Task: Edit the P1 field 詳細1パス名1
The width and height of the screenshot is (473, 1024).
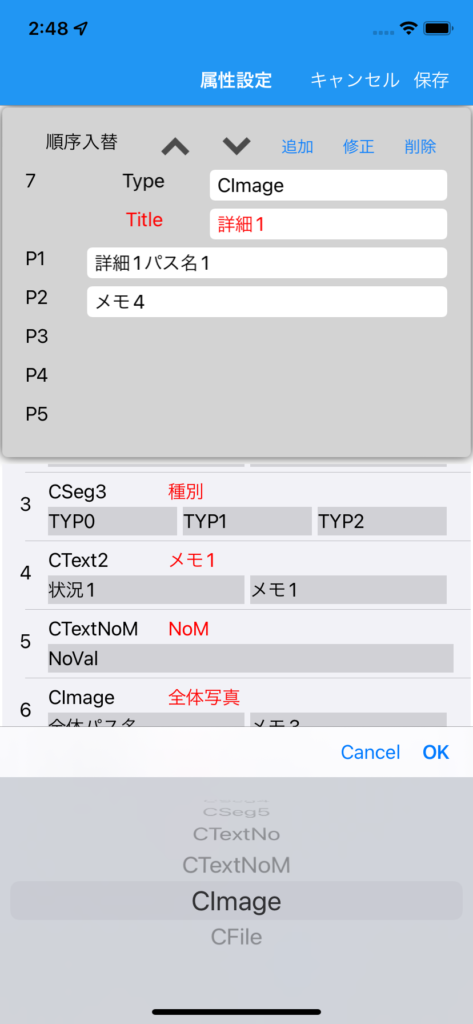Action: 267,263
